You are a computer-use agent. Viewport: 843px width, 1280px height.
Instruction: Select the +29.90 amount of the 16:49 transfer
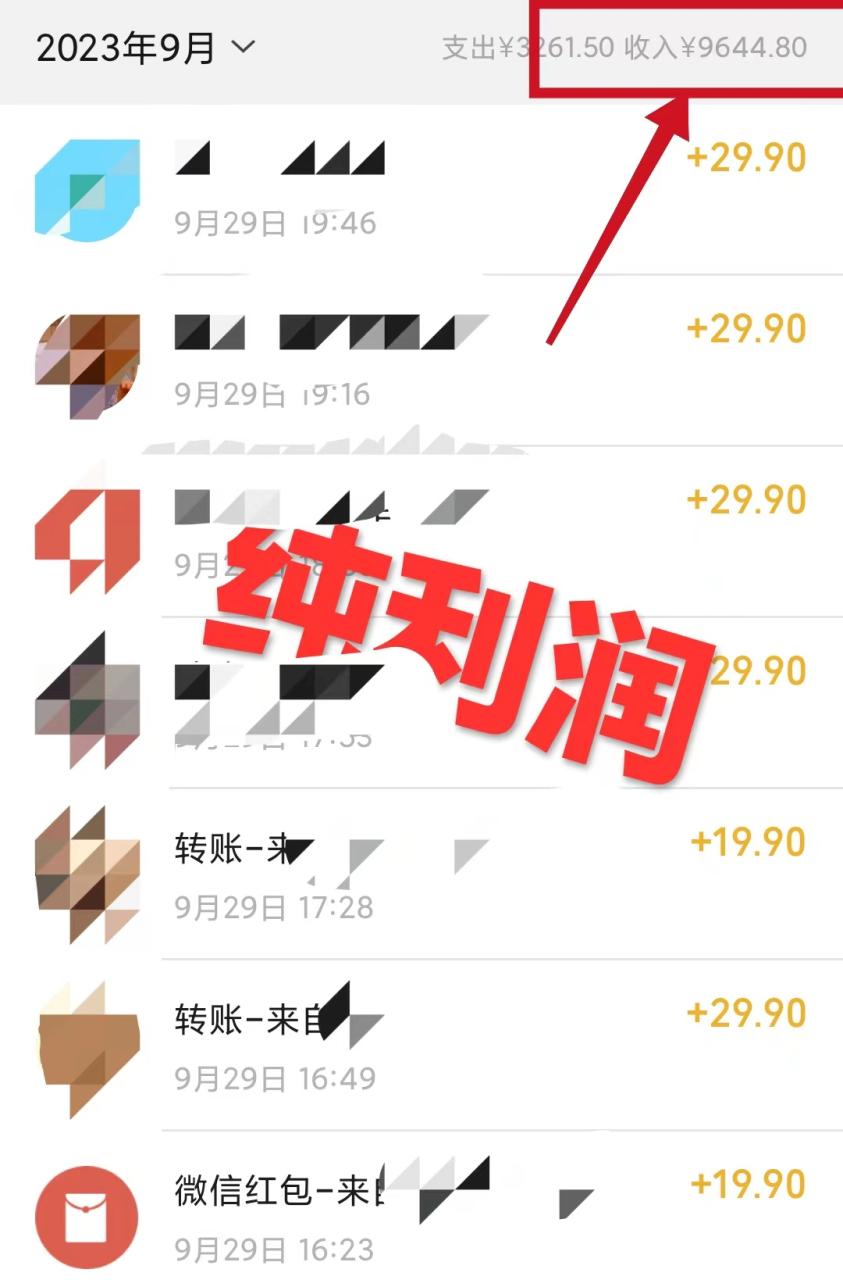[x=746, y=1012]
